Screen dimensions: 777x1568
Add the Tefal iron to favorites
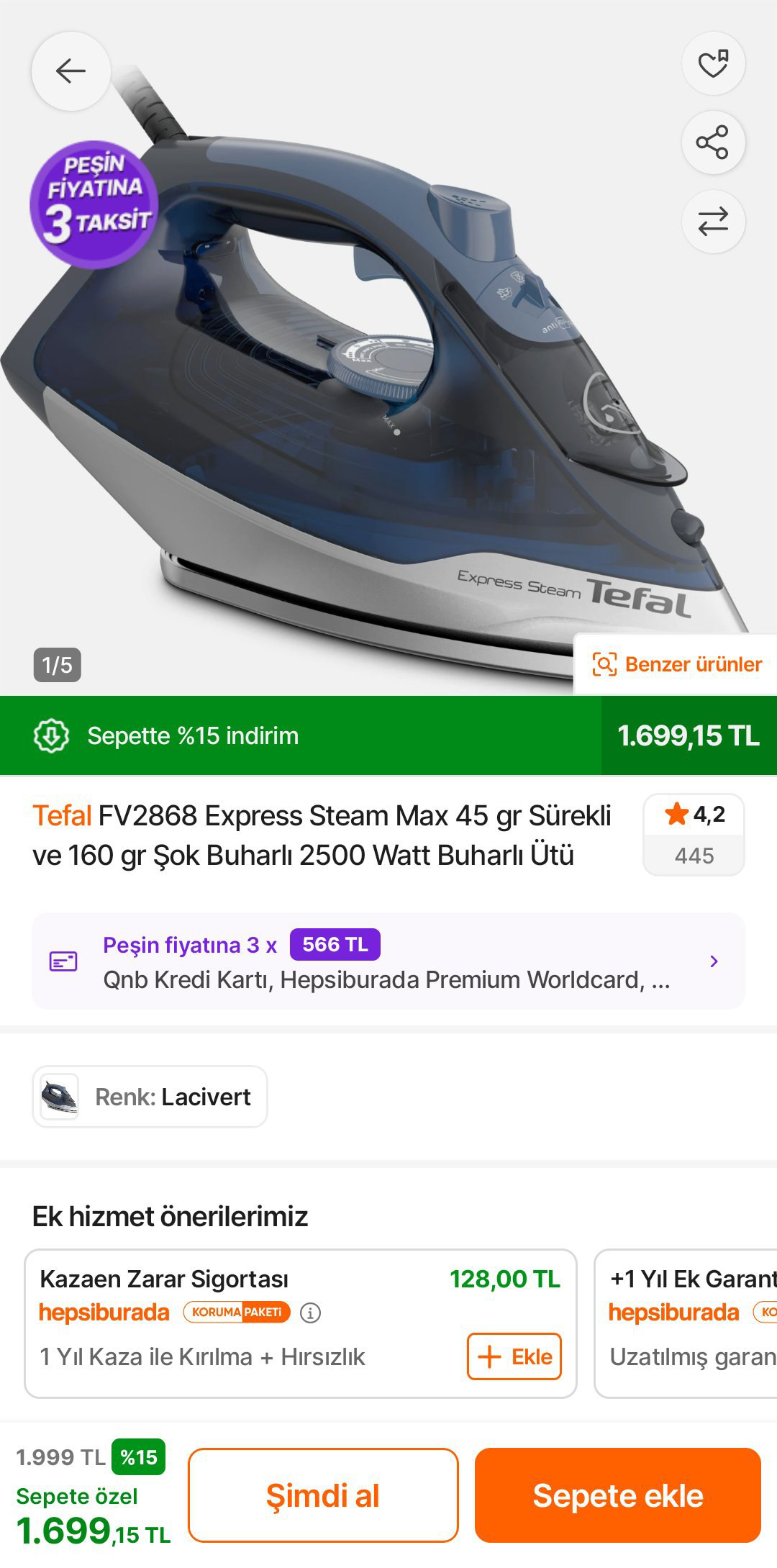tap(713, 64)
